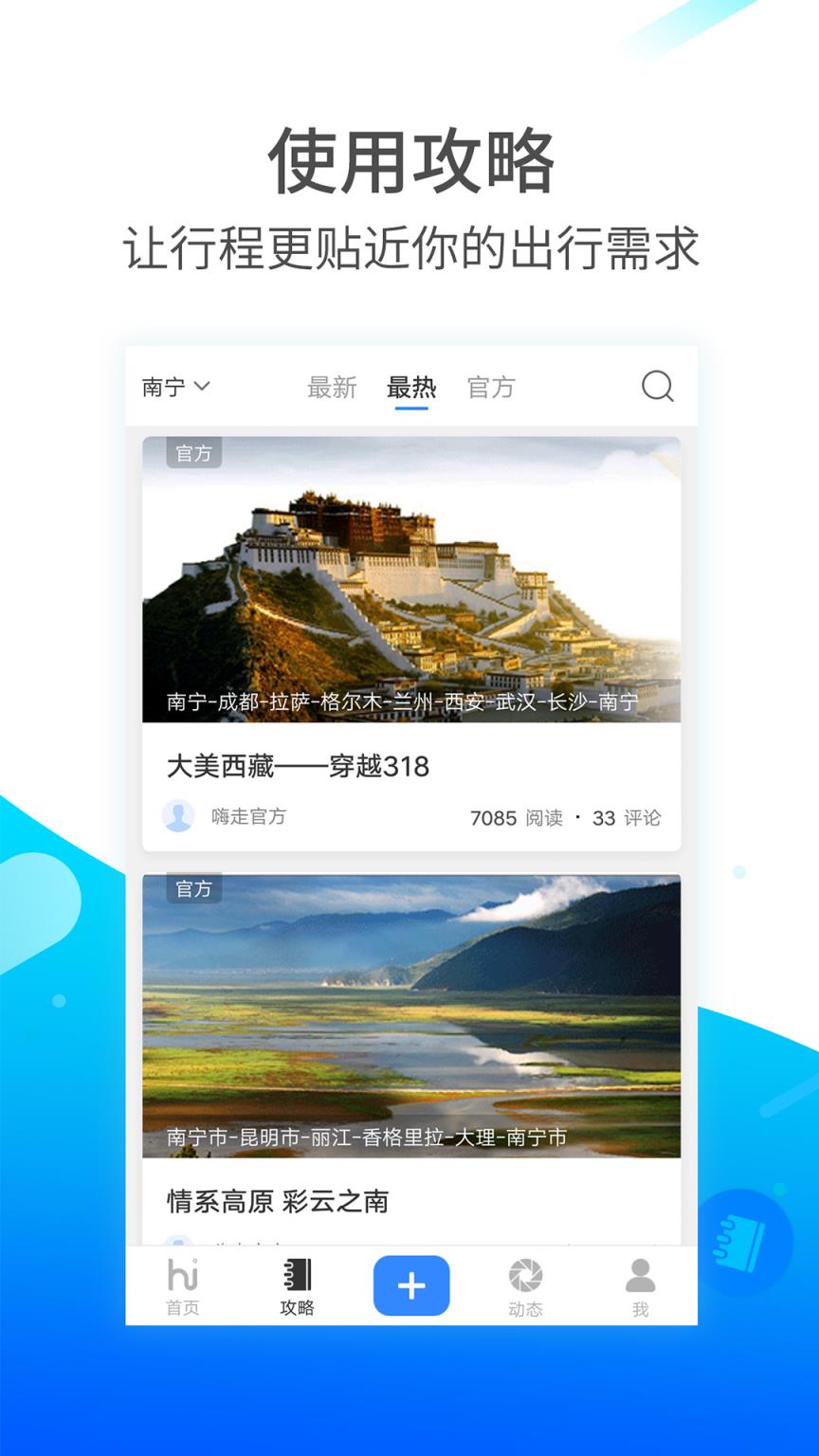Viewport: 819px width, 1456px height.
Task: Click the 嗨走官方 author avatar icon
Action: click(x=179, y=816)
